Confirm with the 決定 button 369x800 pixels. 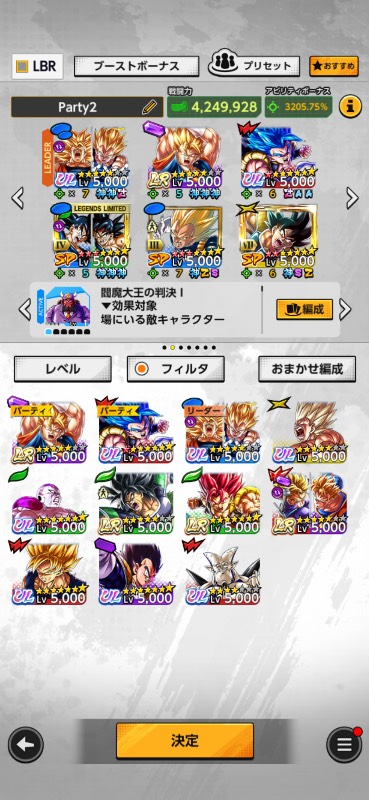click(185, 740)
